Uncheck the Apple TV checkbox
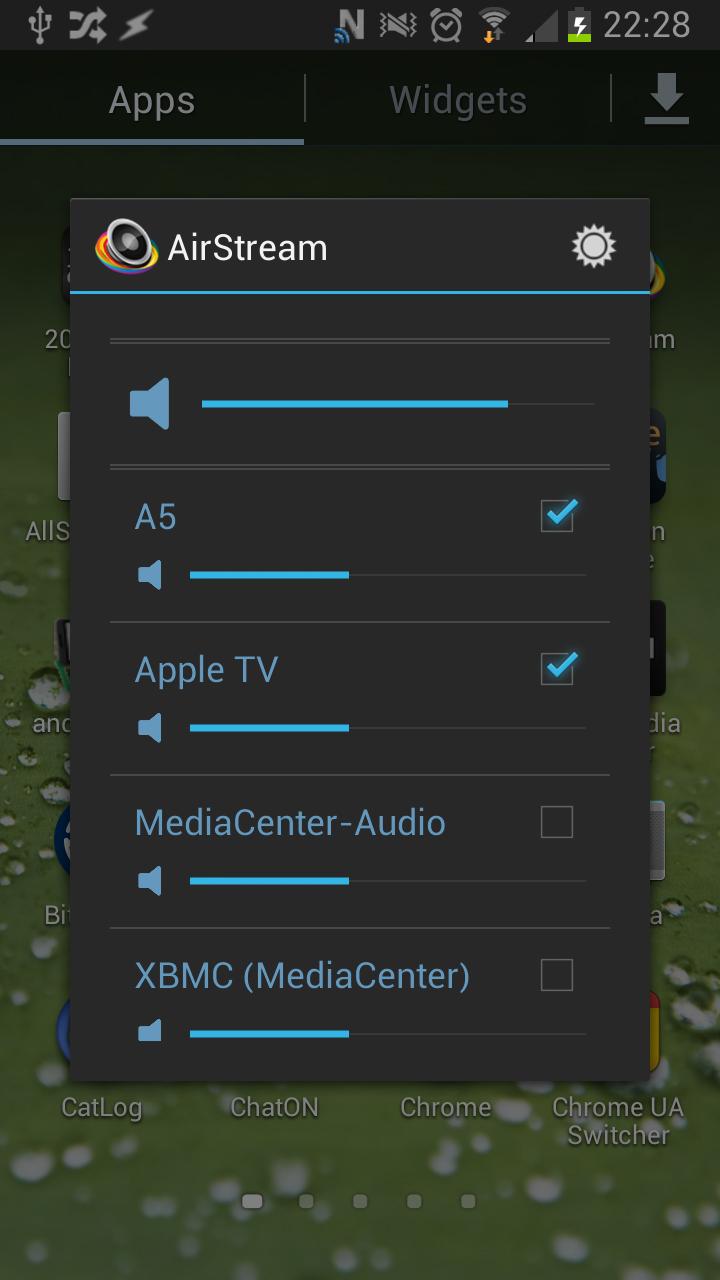Screen dimensions: 720x1280 coord(557,668)
